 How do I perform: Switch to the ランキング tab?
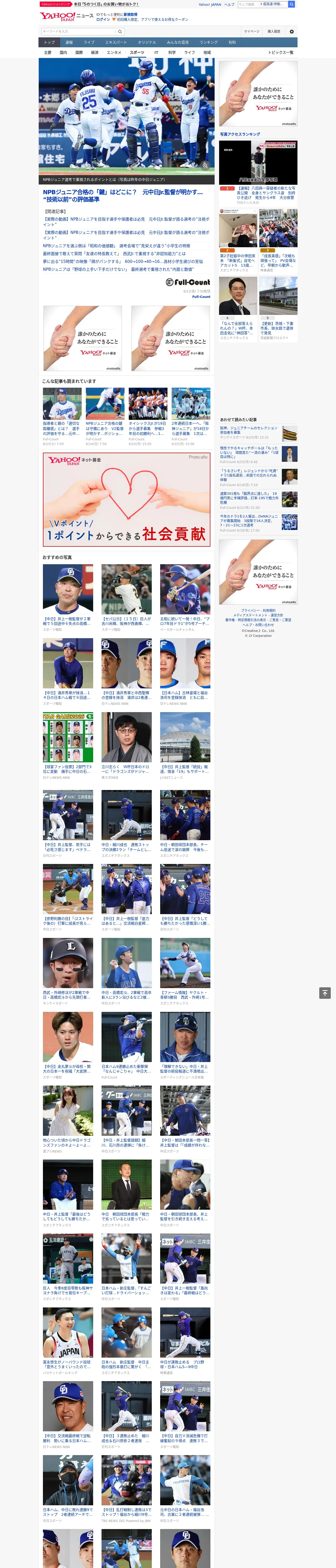tap(209, 43)
